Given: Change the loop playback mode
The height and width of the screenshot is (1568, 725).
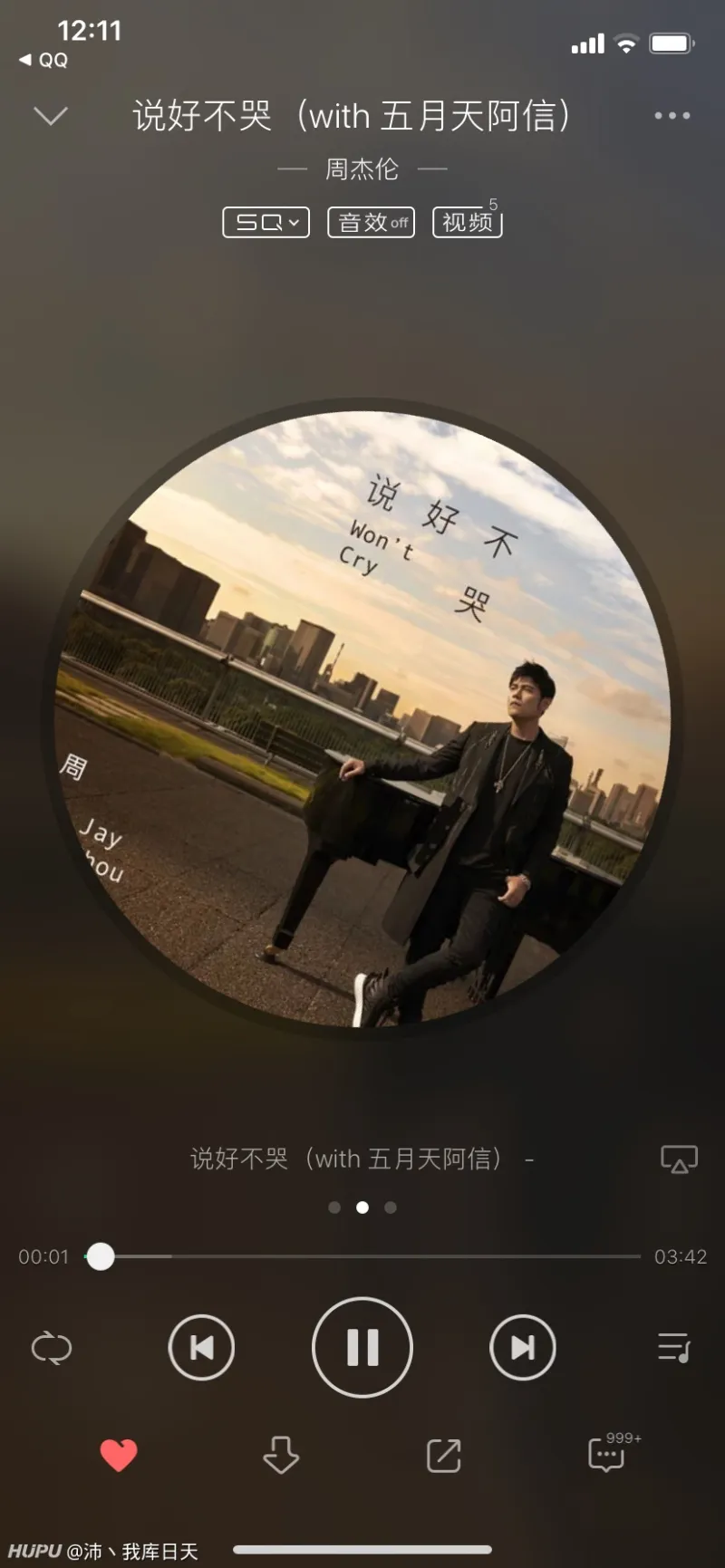Looking at the screenshot, I should coord(51,1348).
